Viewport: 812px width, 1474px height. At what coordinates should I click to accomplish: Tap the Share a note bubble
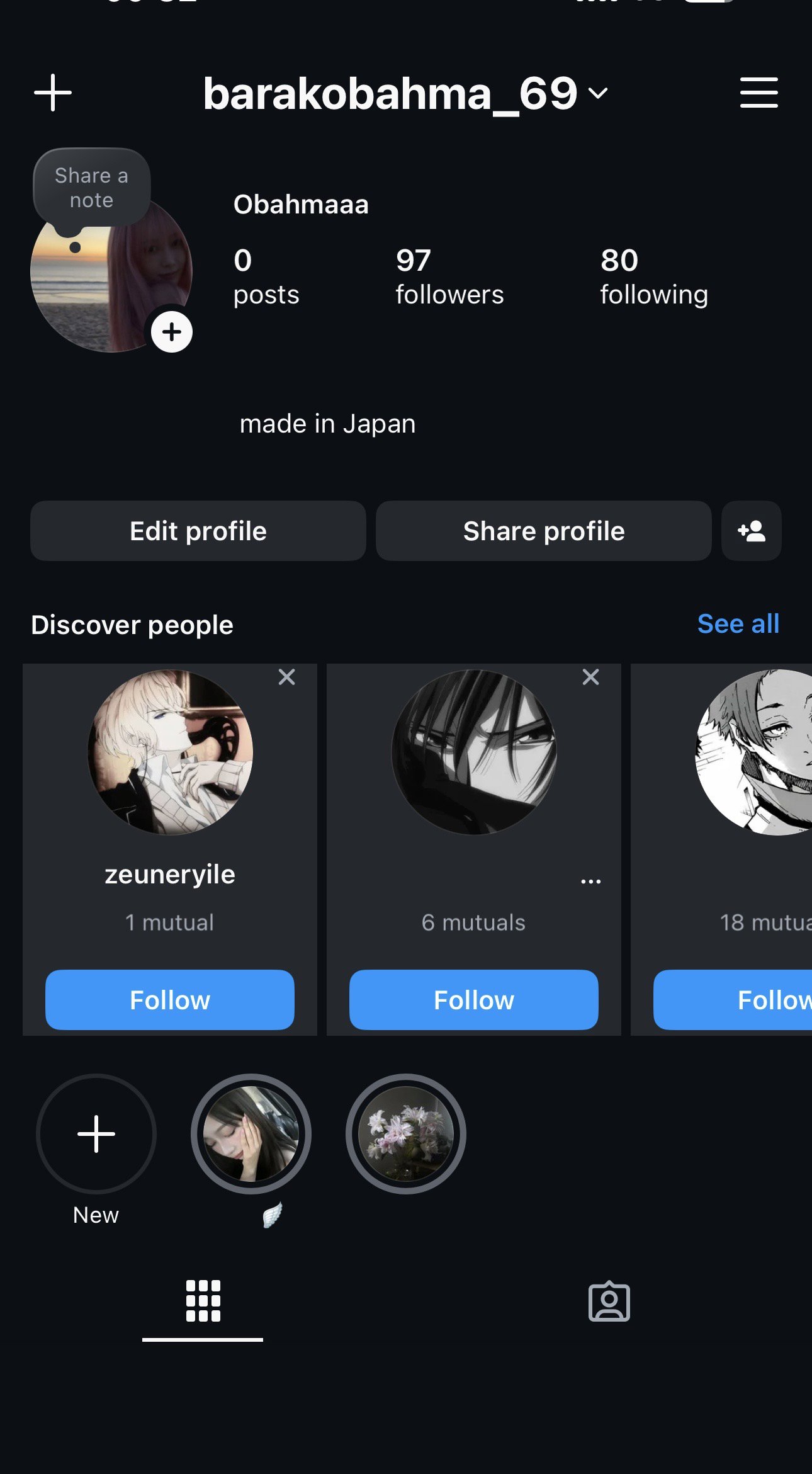91,188
